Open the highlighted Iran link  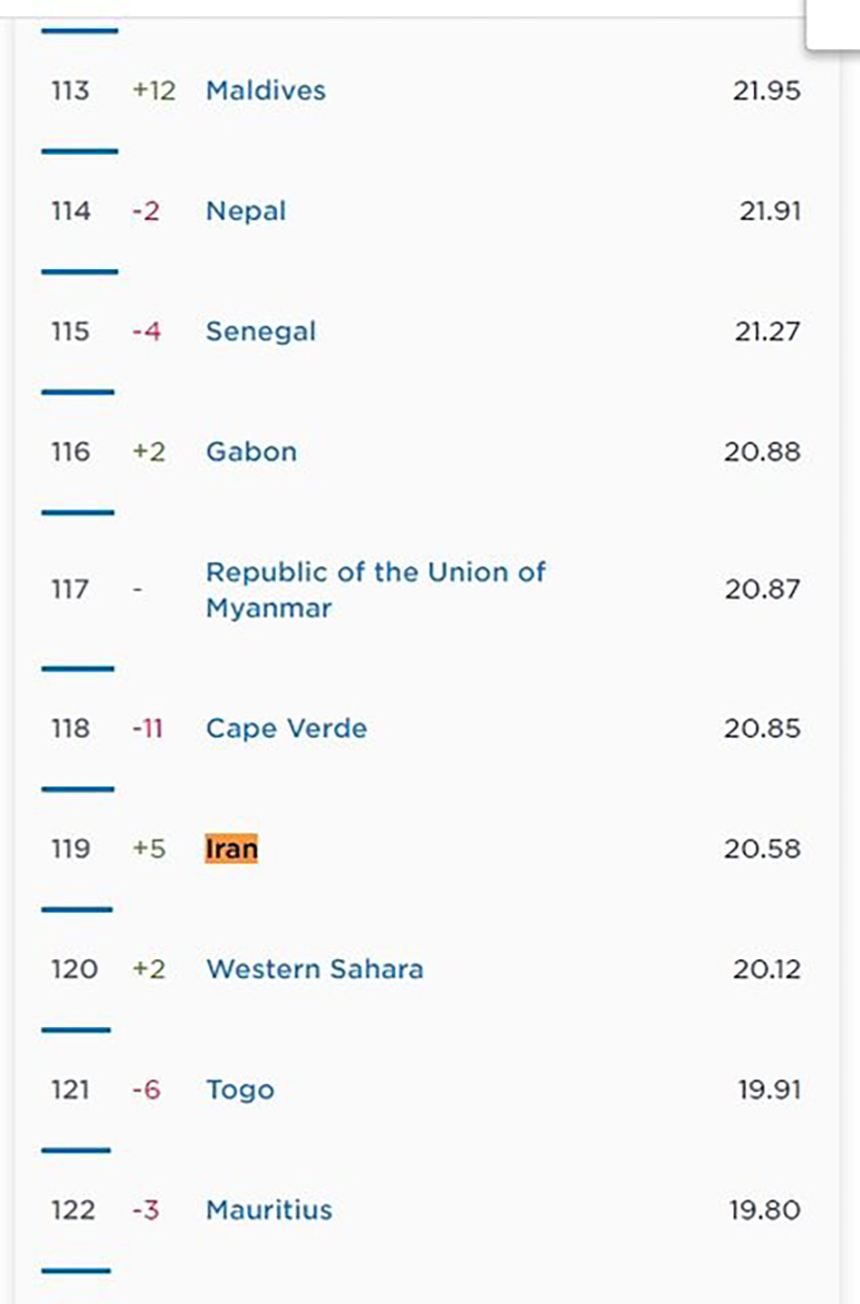(x=231, y=849)
